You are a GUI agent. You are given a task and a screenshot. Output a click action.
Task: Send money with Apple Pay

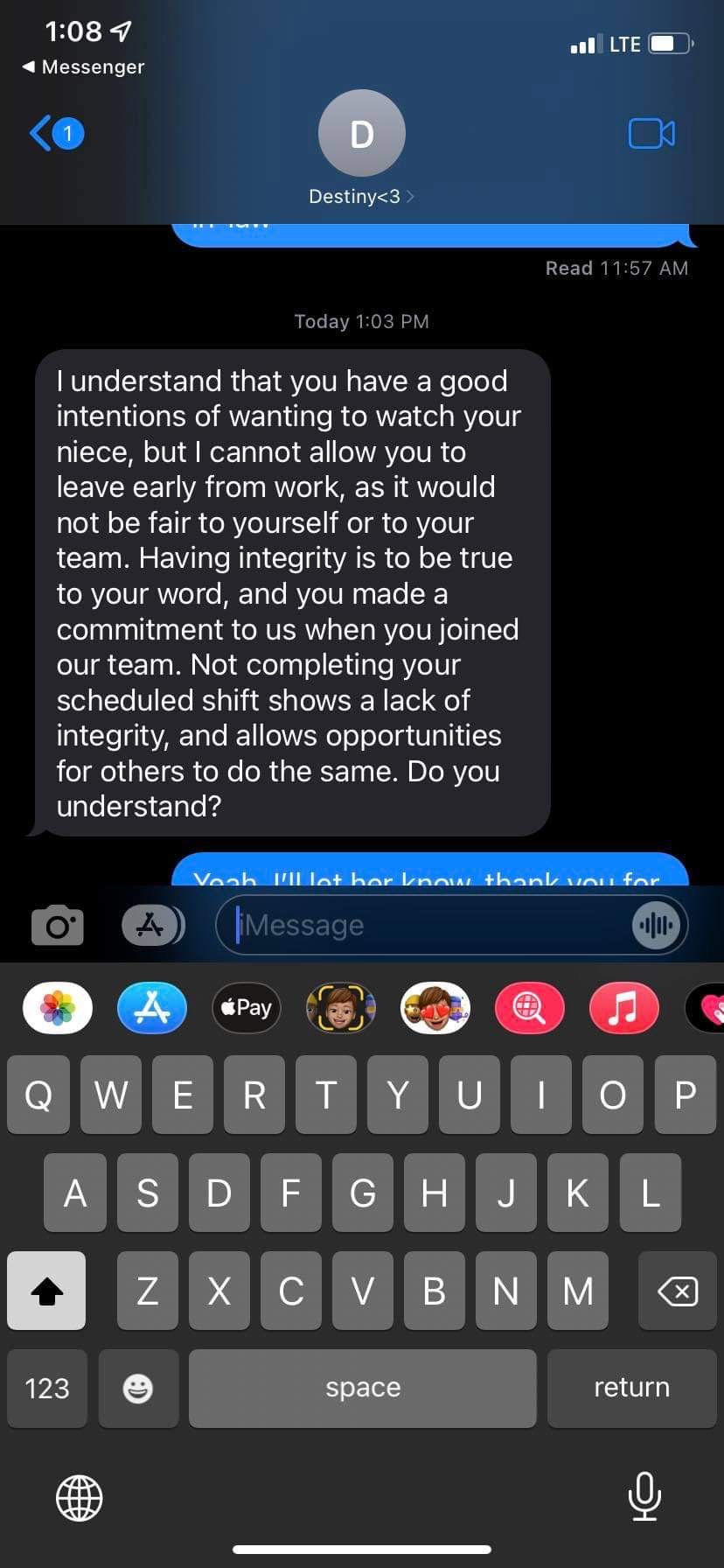click(x=247, y=1008)
